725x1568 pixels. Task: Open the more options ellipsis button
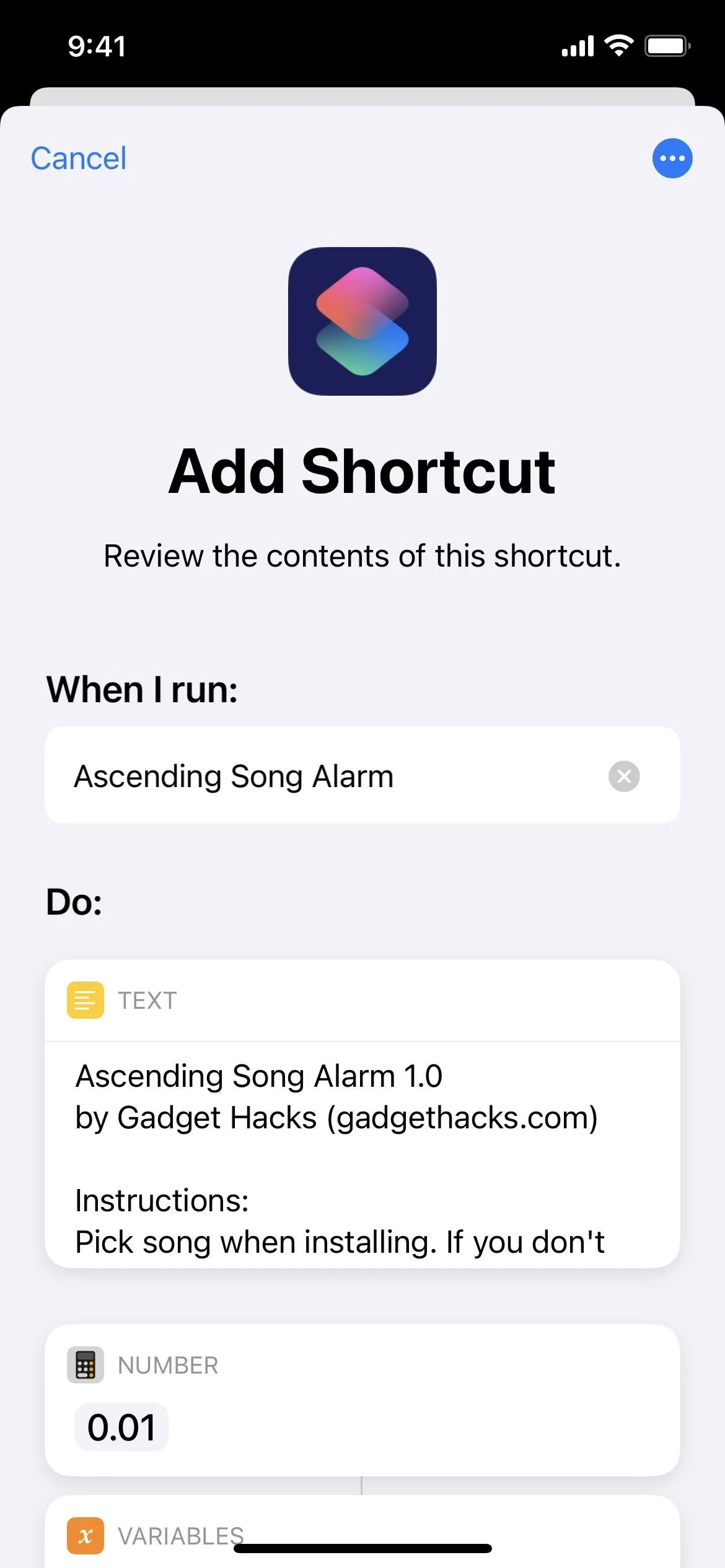672,159
